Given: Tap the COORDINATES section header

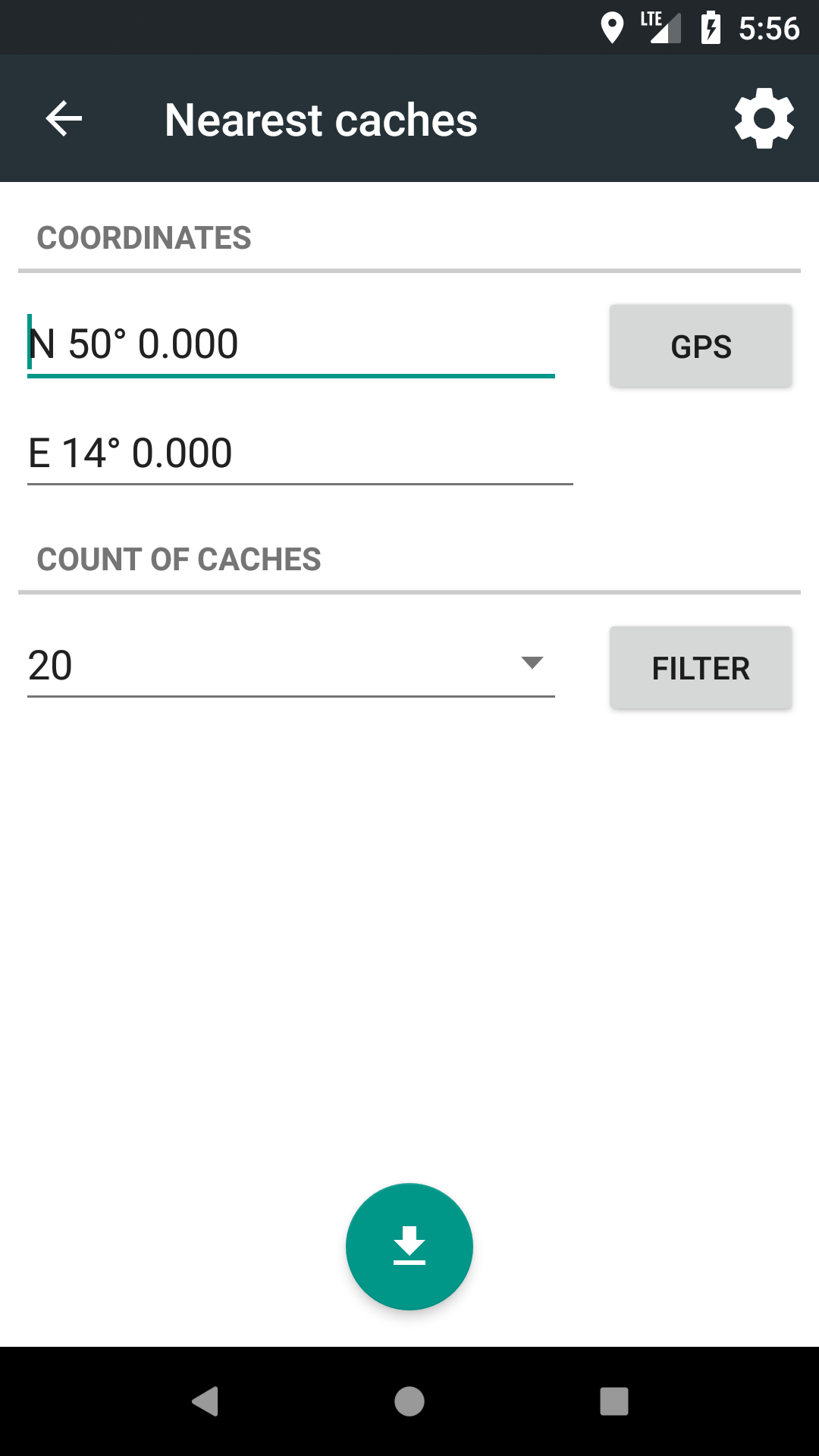Looking at the screenshot, I should 144,237.
